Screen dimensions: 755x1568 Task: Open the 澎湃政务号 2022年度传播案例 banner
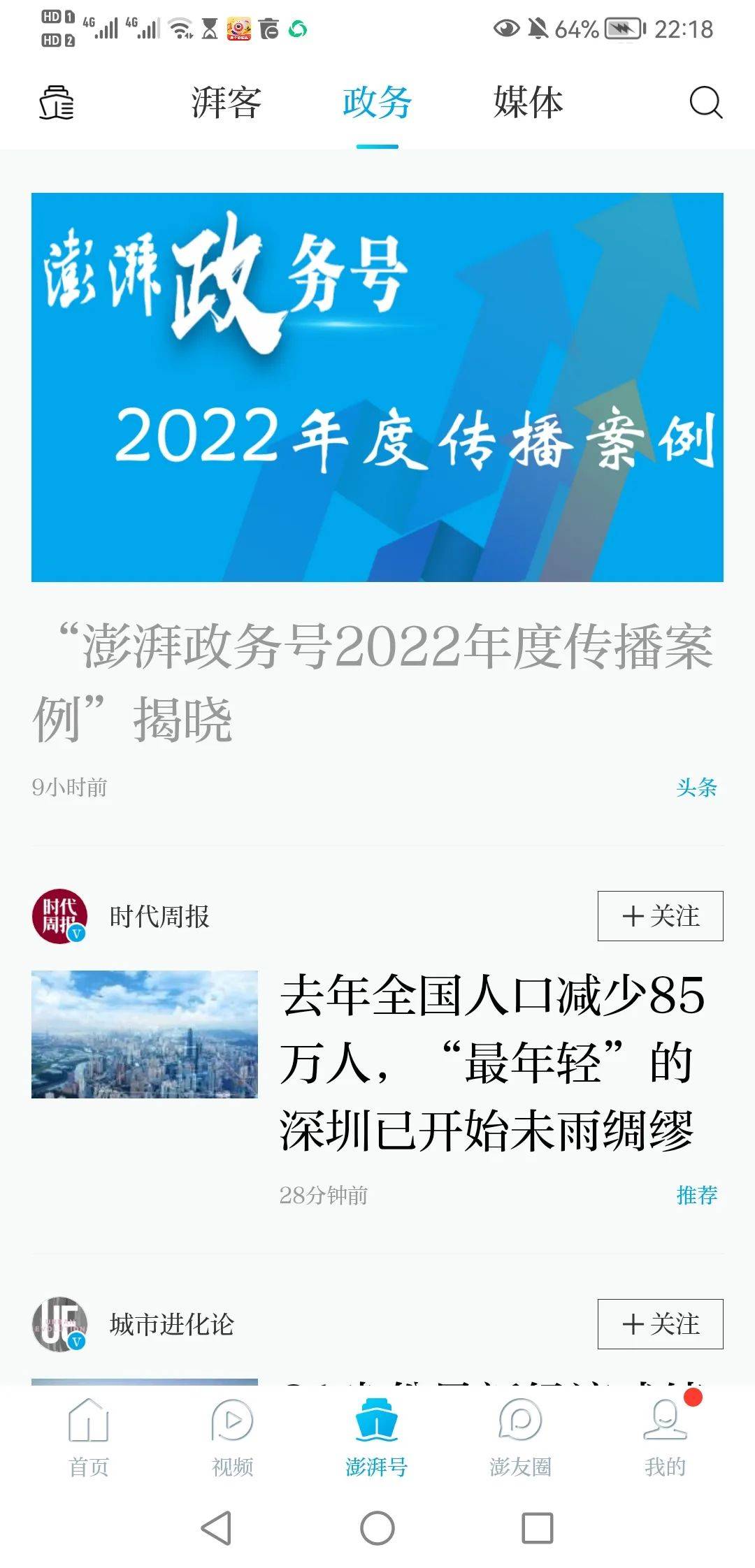tap(377, 387)
